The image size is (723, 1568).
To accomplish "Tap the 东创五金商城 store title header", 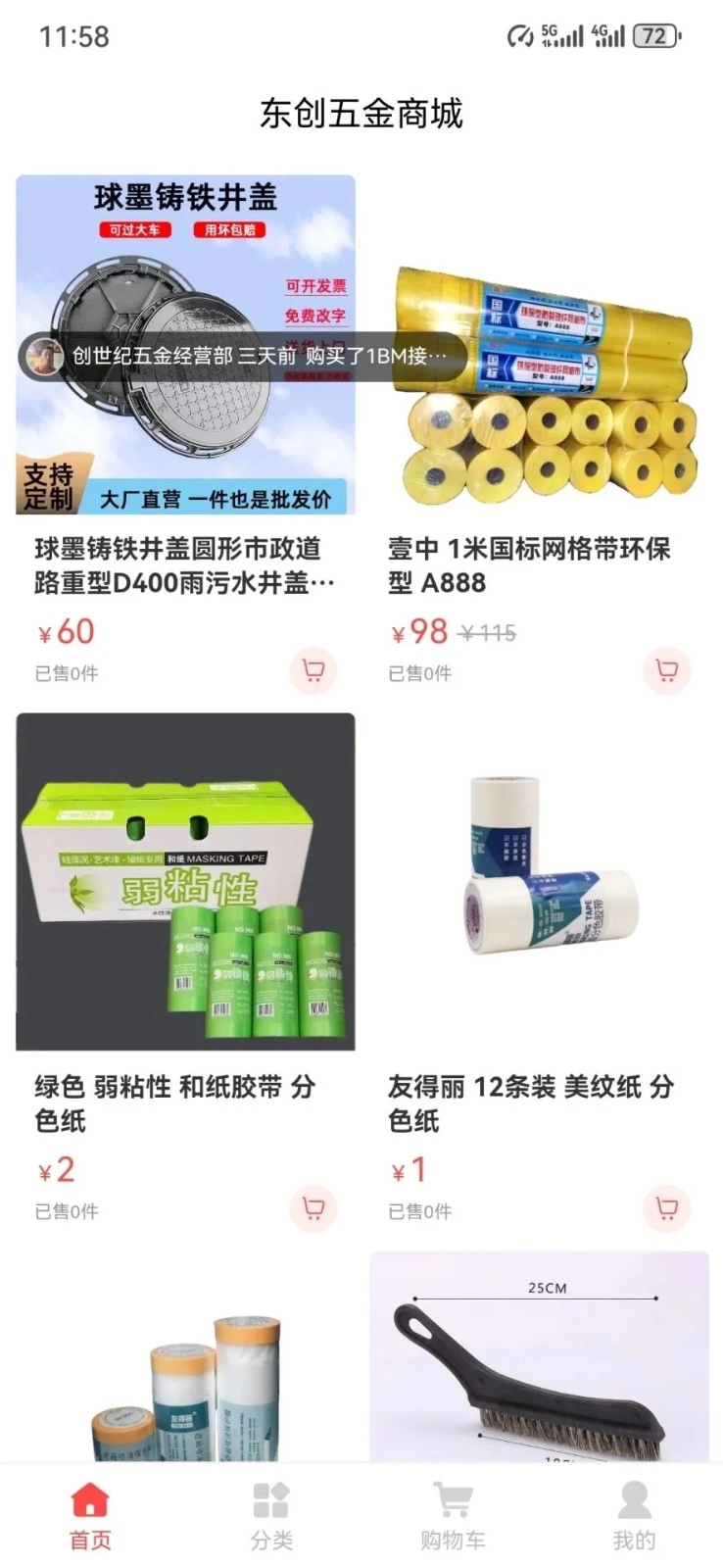I will 361,113.
